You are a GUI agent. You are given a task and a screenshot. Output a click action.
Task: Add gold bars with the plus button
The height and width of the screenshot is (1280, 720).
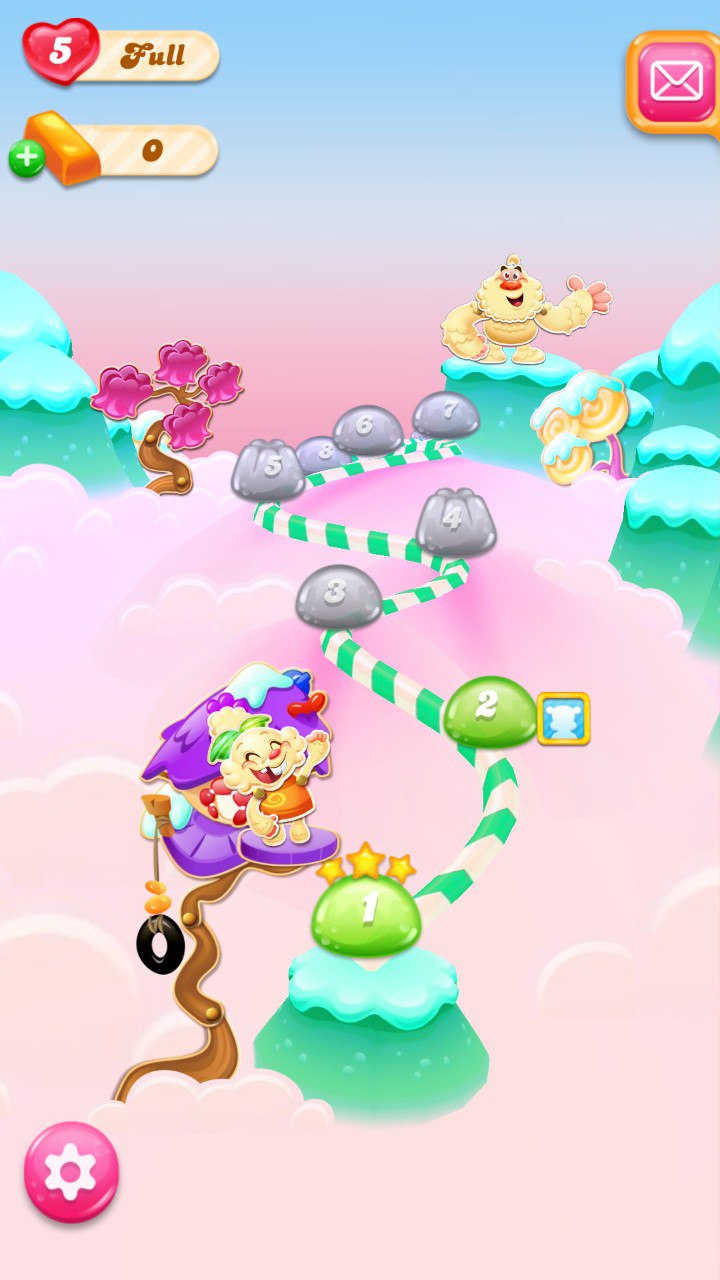[27, 159]
